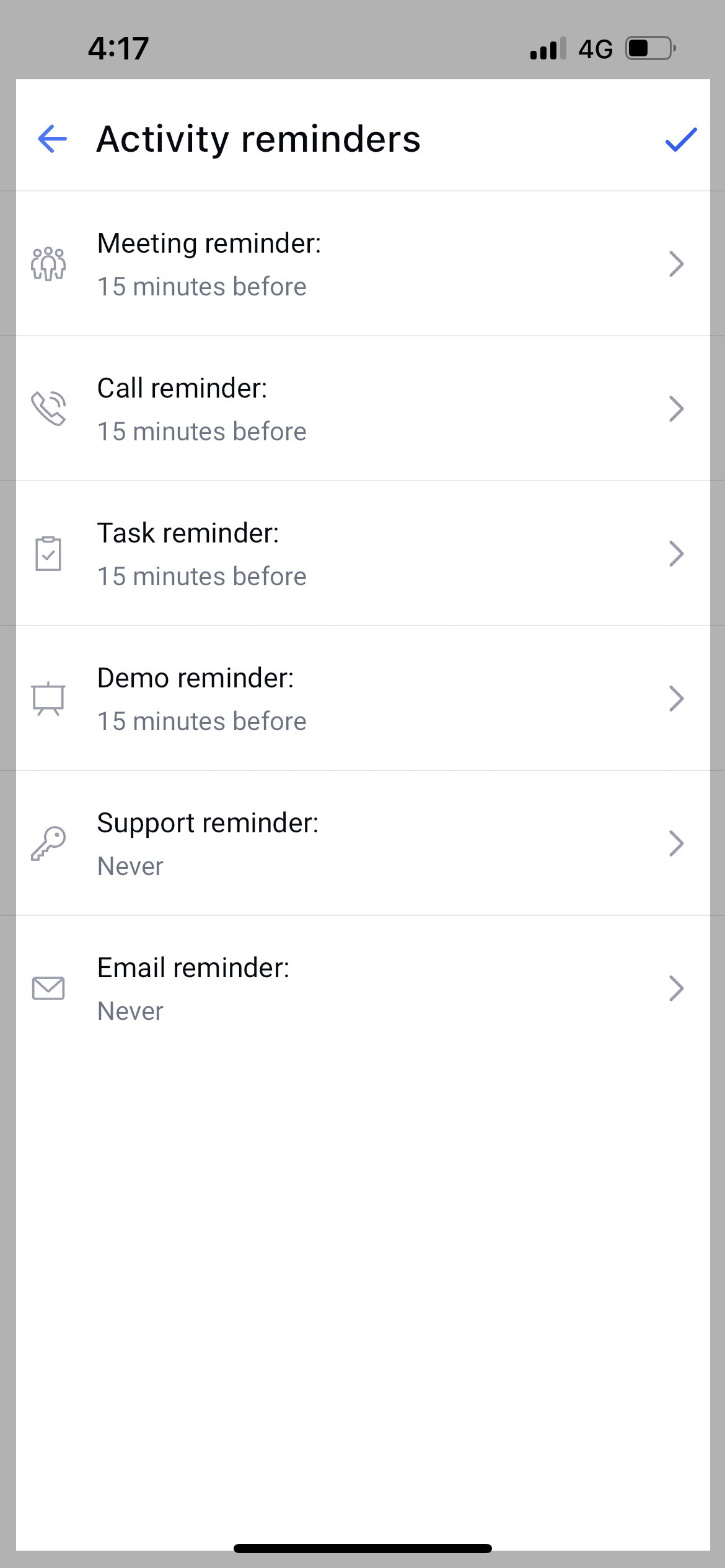Open Email reminder options

(x=363, y=988)
